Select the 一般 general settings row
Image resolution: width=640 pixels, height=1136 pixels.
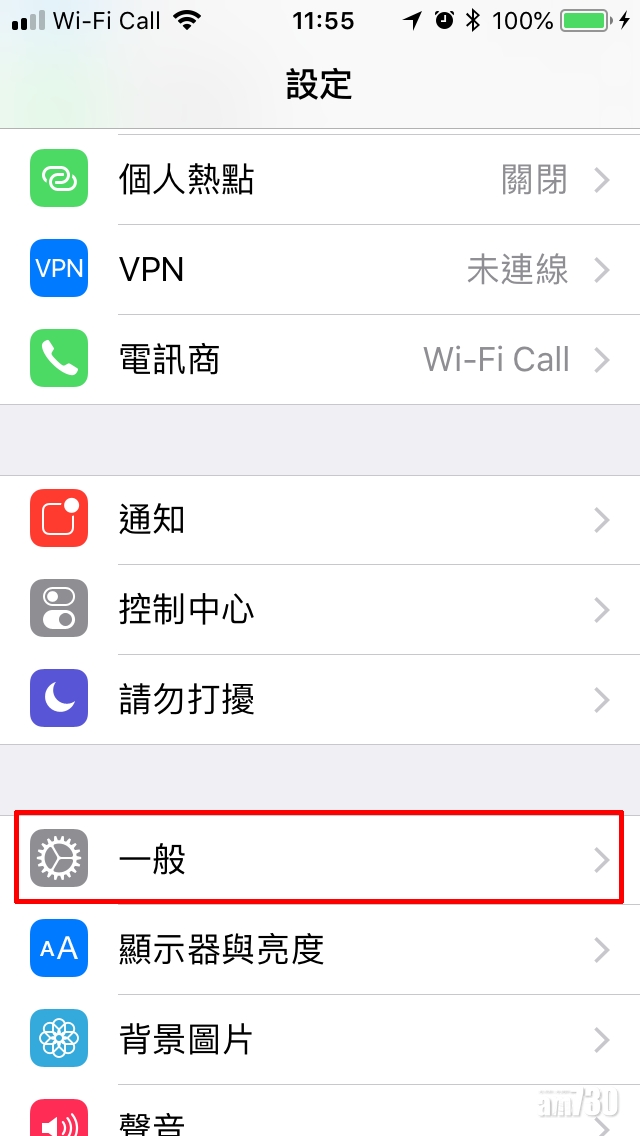pos(320,859)
